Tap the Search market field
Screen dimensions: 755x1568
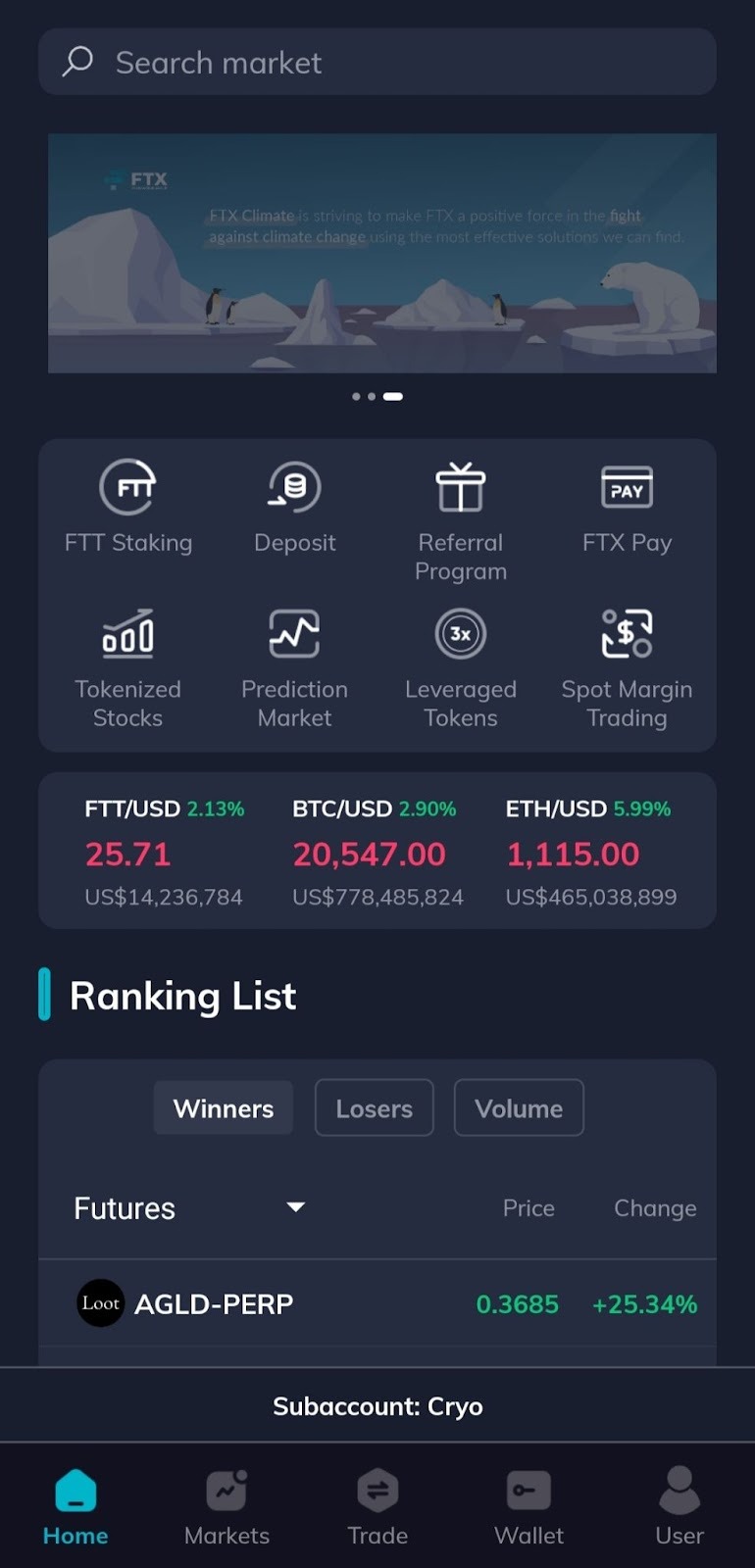click(x=377, y=62)
